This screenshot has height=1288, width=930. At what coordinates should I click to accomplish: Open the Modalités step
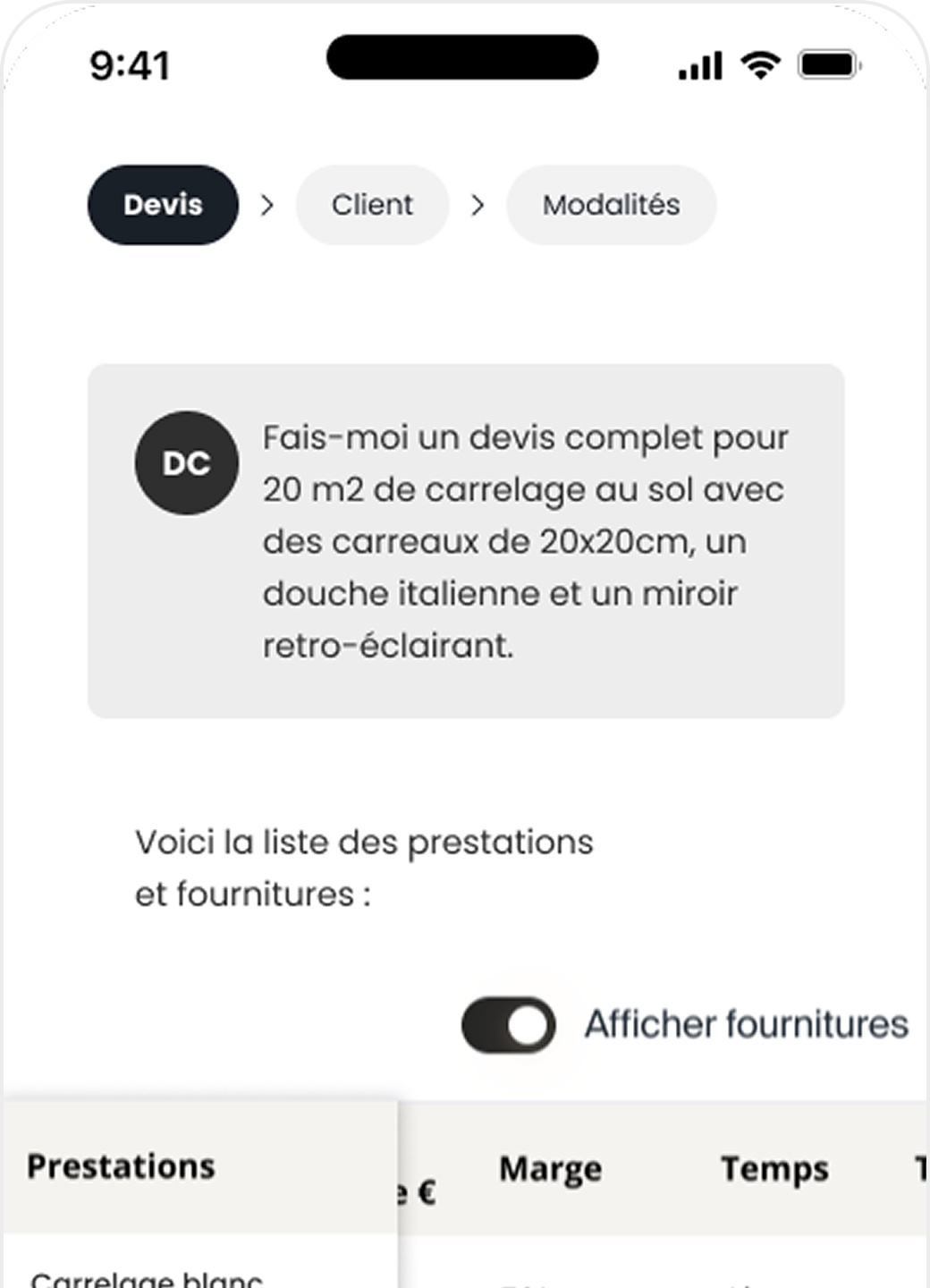point(611,205)
